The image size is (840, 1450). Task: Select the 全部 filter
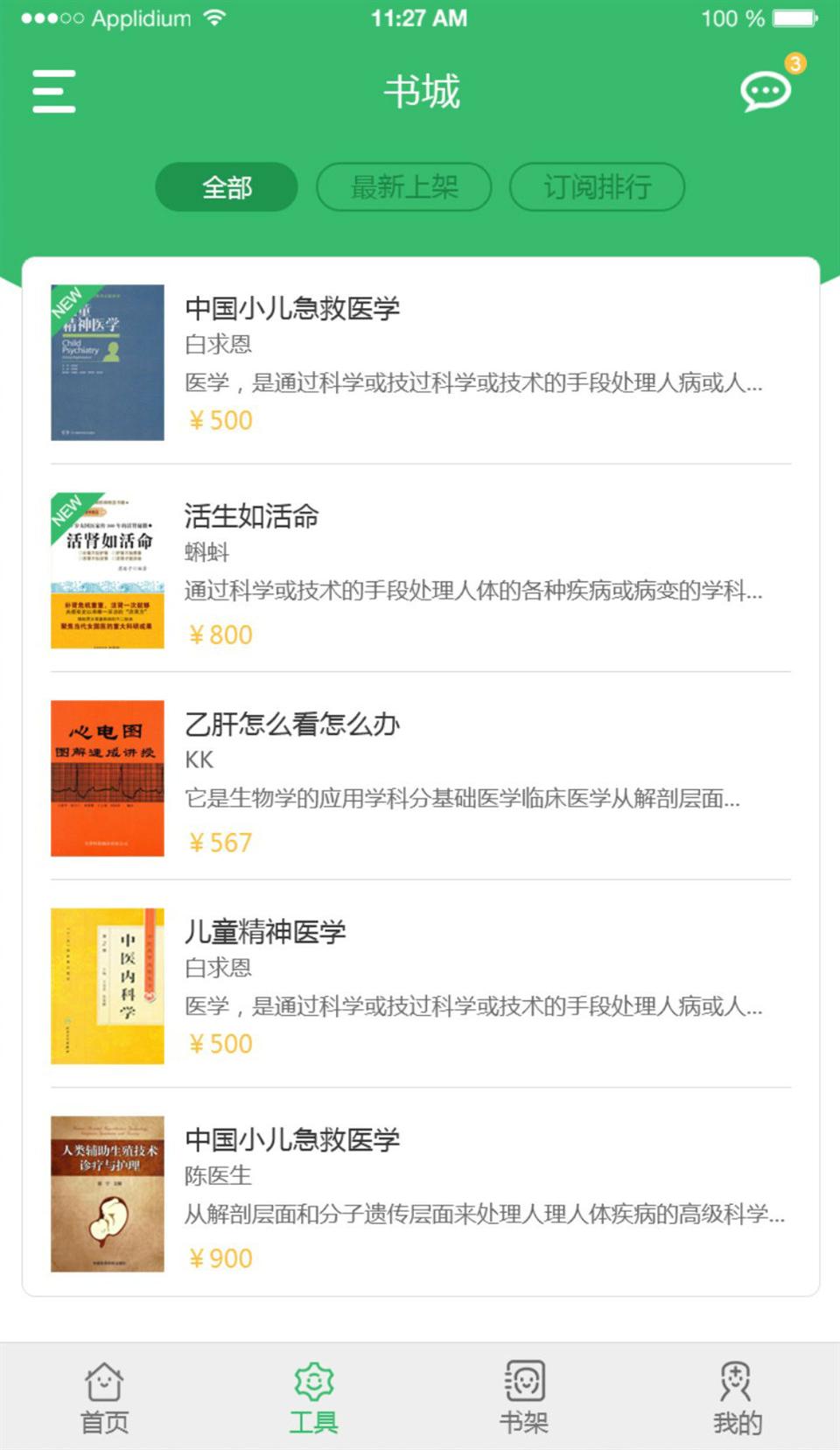pyautogui.click(x=227, y=186)
